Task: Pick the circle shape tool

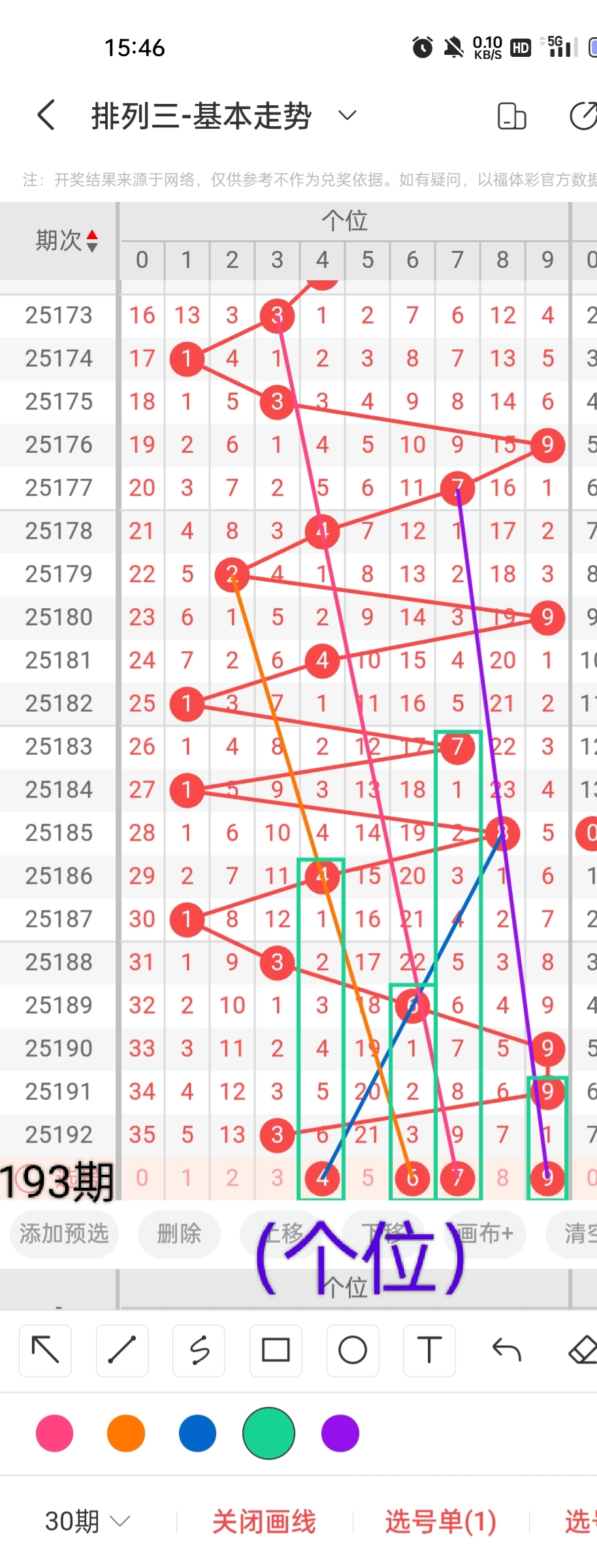Action: [353, 1350]
